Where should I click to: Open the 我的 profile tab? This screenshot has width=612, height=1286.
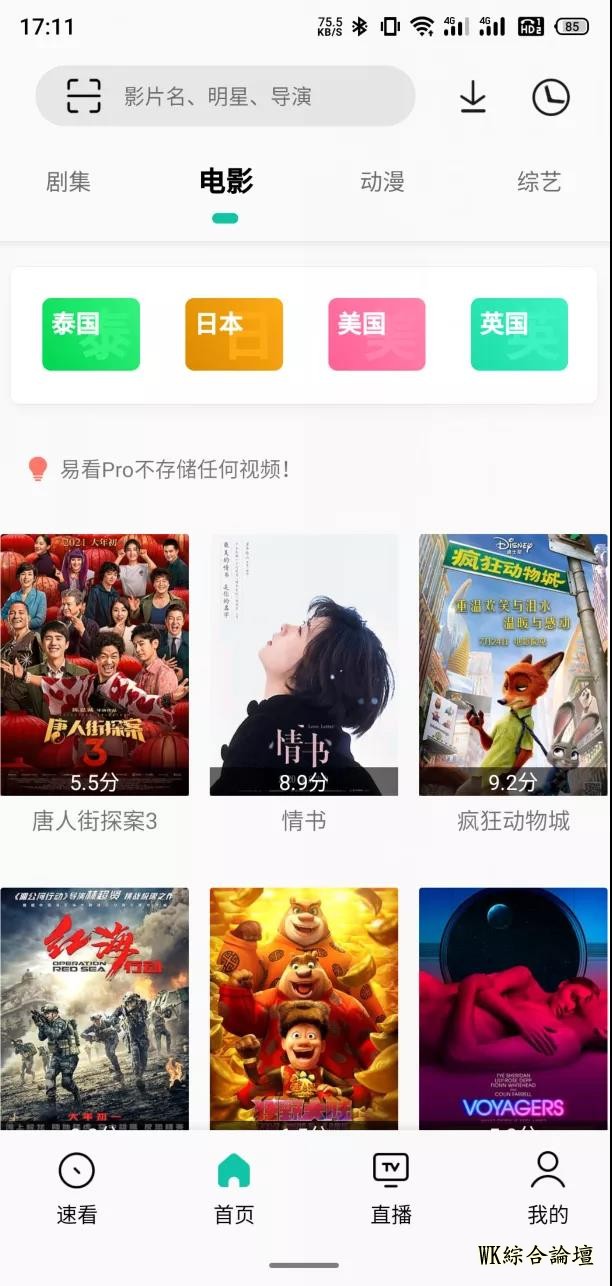[x=547, y=1188]
